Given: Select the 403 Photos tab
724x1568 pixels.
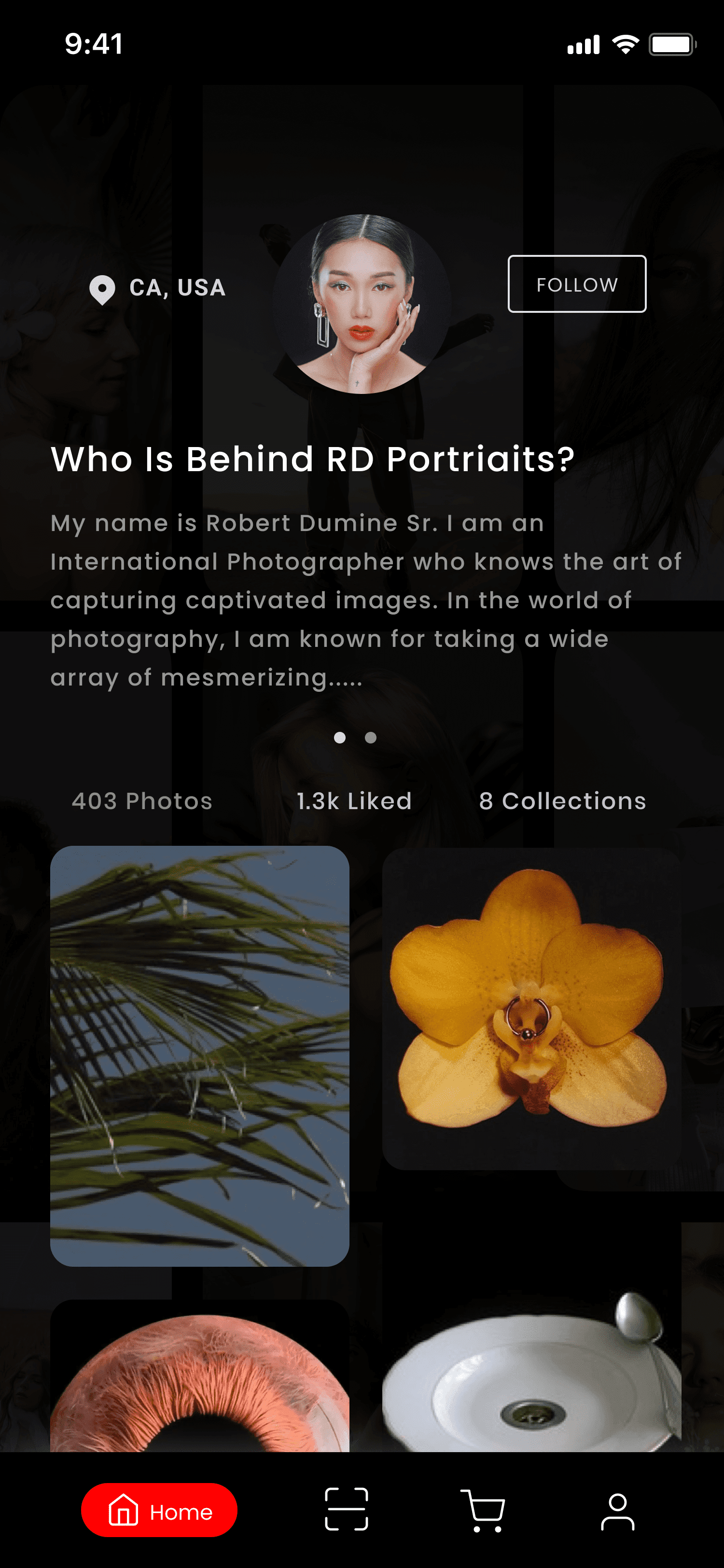Looking at the screenshot, I should [142, 801].
